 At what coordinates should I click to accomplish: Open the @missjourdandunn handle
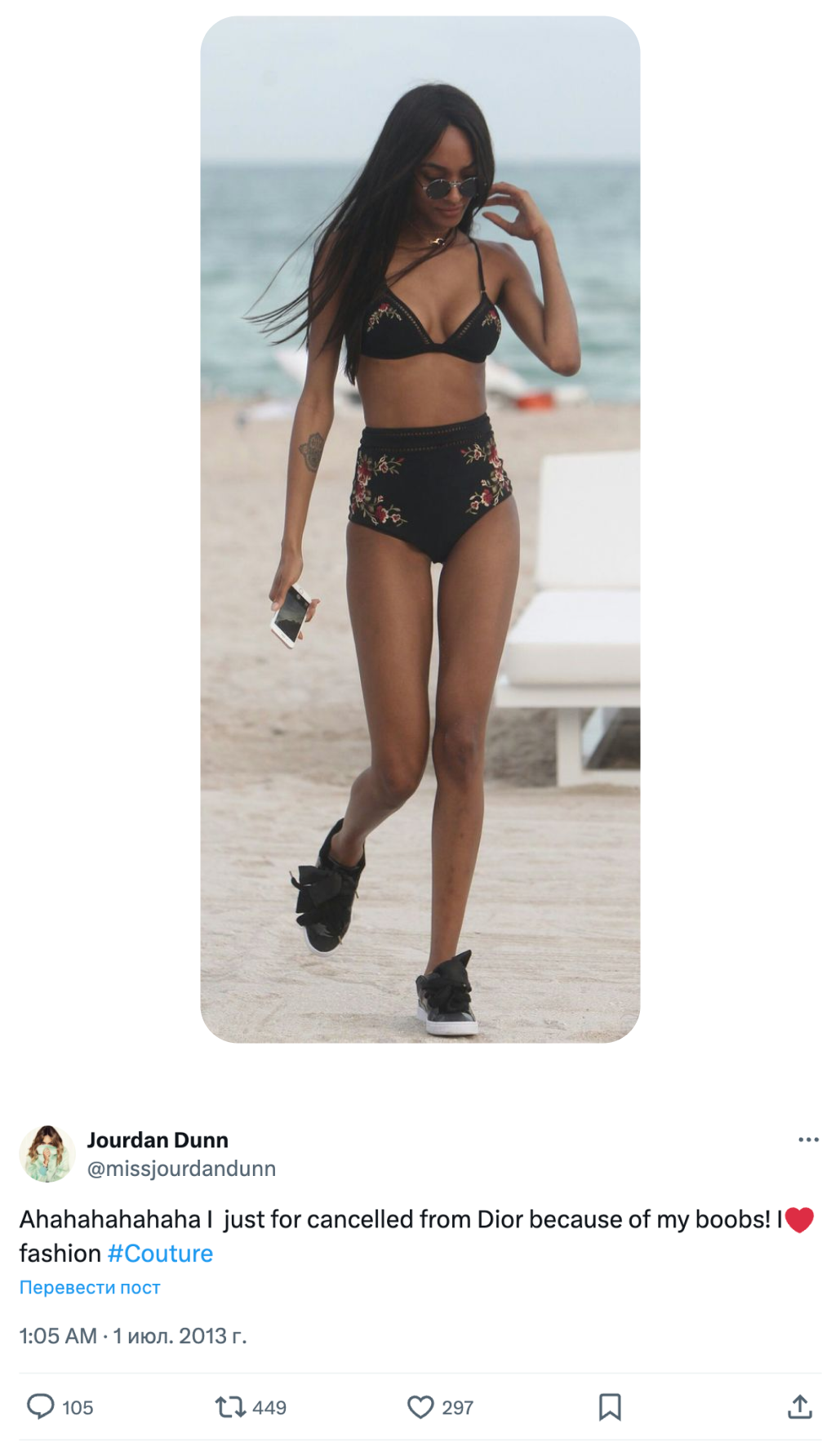point(181,1169)
